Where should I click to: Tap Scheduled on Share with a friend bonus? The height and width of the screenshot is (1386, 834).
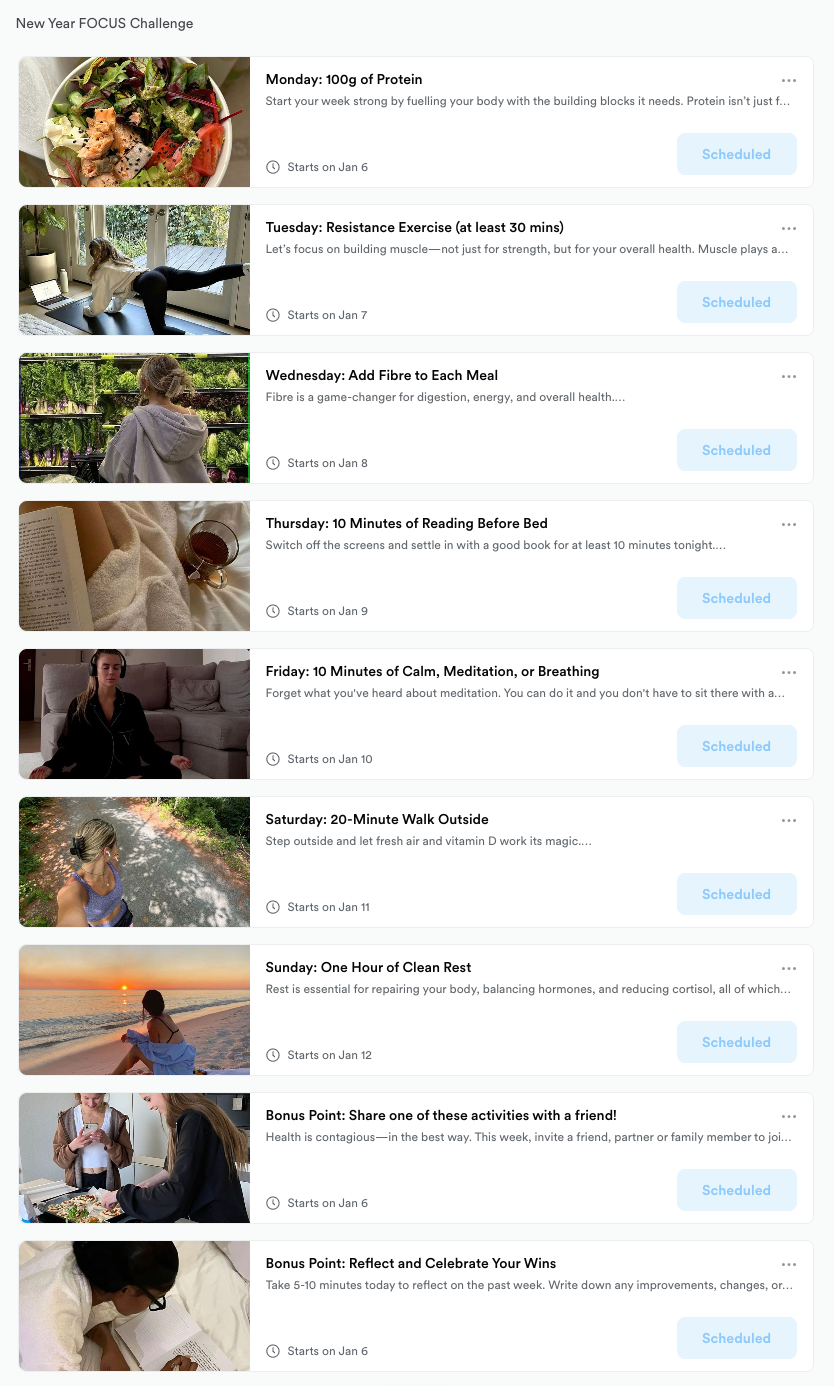736,1190
